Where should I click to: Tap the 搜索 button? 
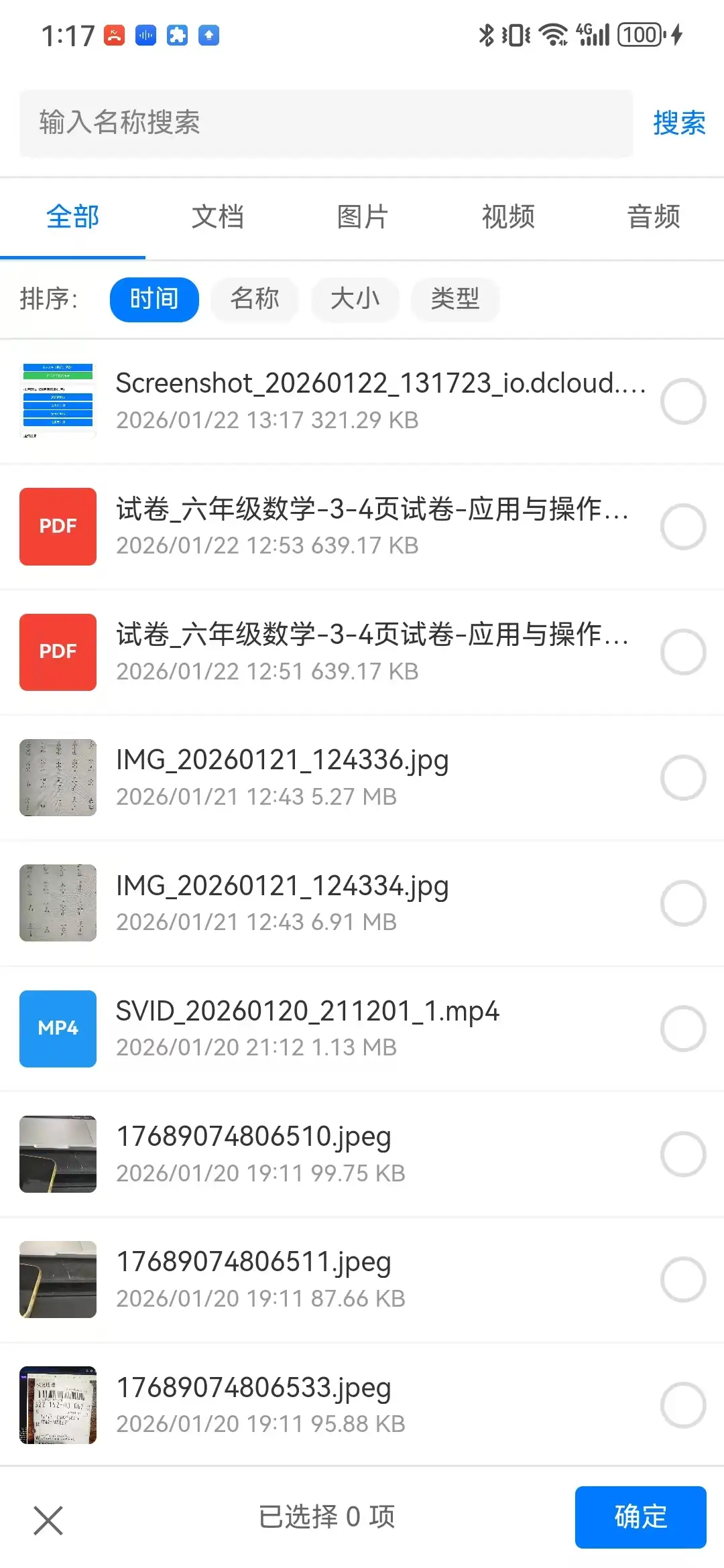[678, 123]
